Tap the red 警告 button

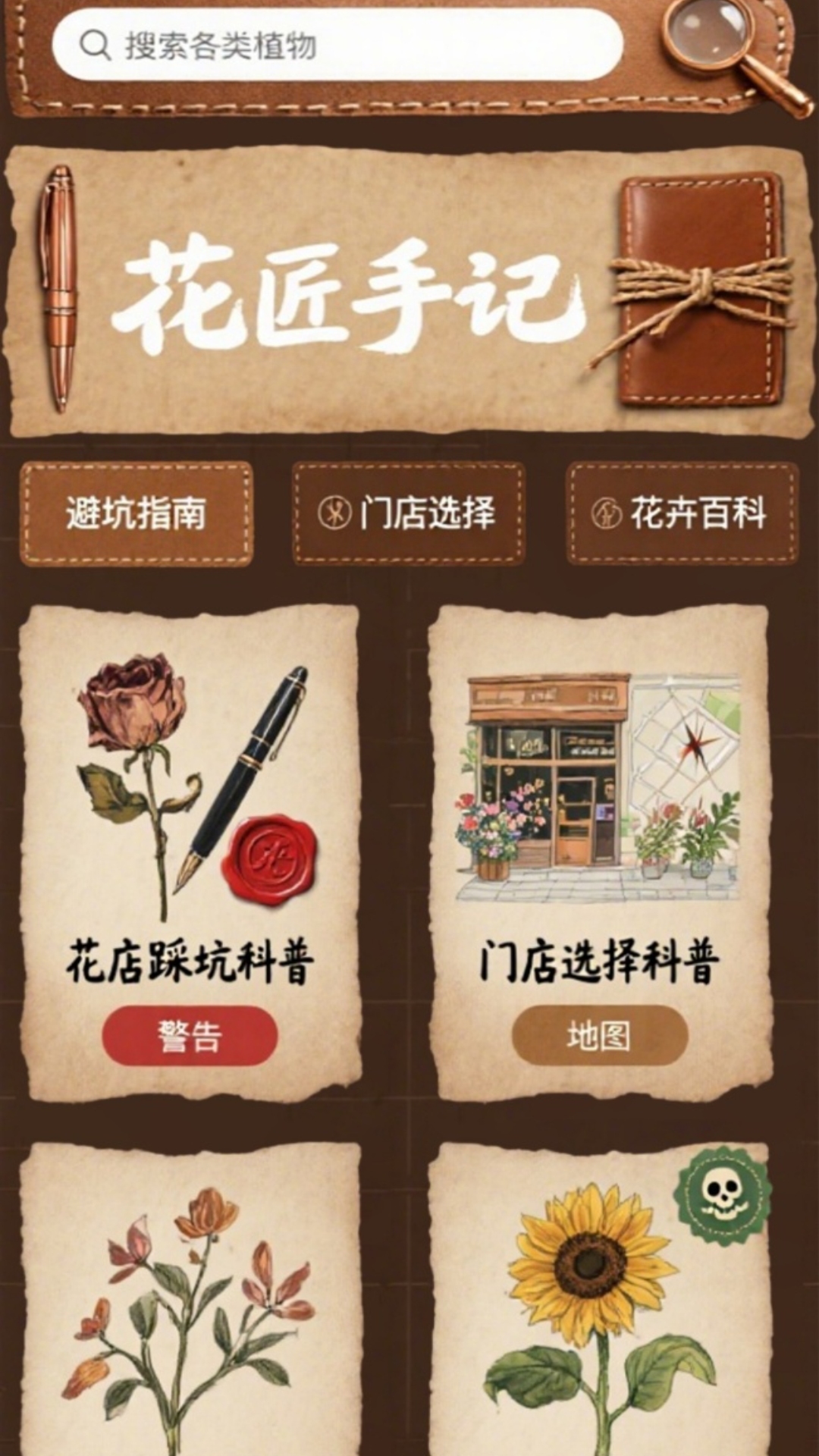pos(190,1036)
